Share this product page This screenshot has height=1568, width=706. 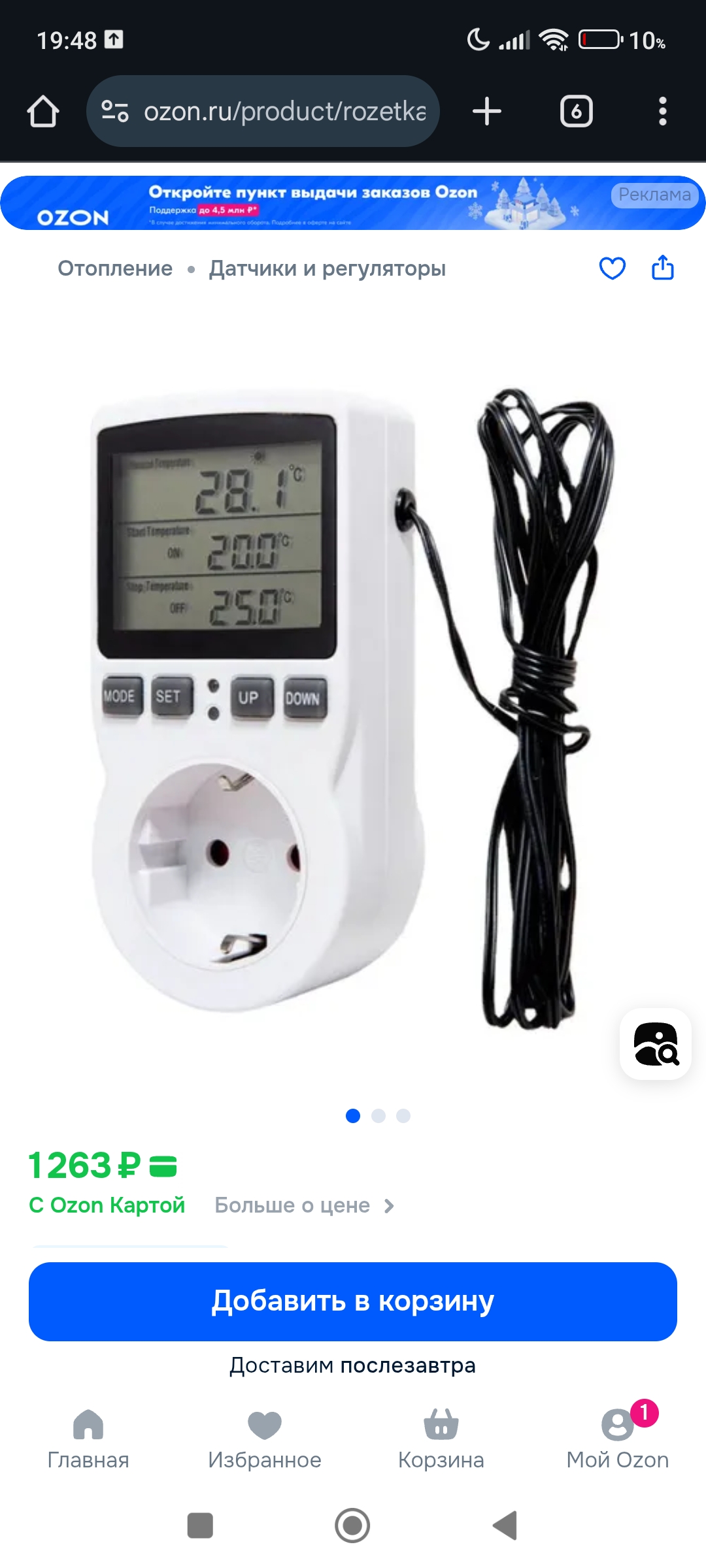pos(662,268)
